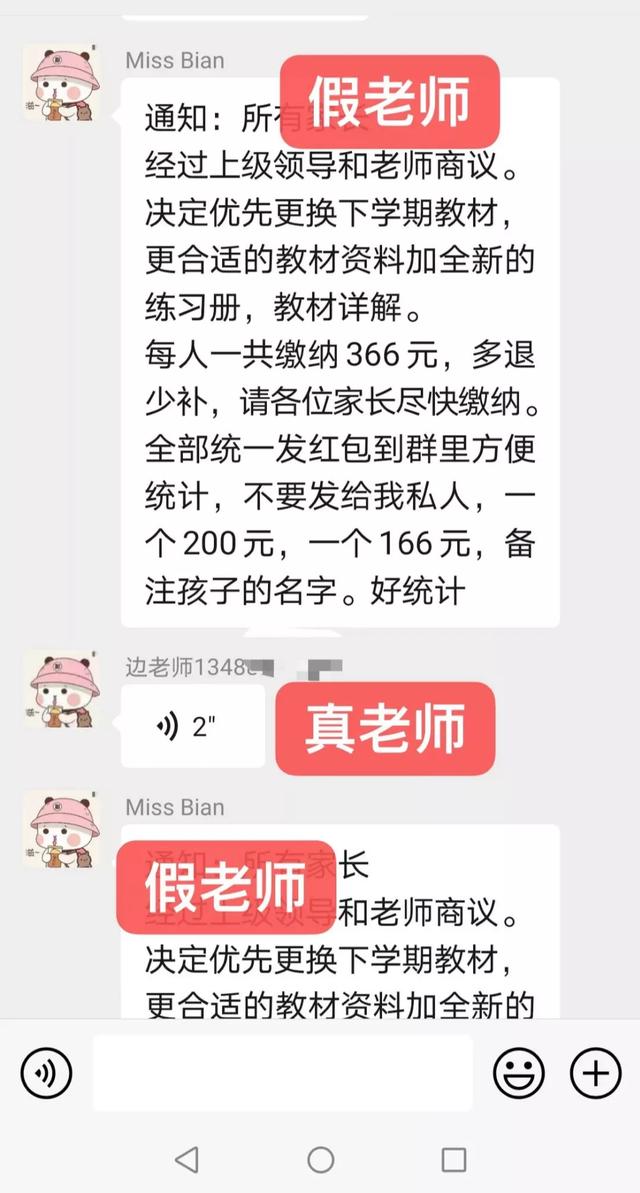Screen dimensions: 640x1193
Task: Open the emoji sticker panel
Action: (x=519, y=1074)
